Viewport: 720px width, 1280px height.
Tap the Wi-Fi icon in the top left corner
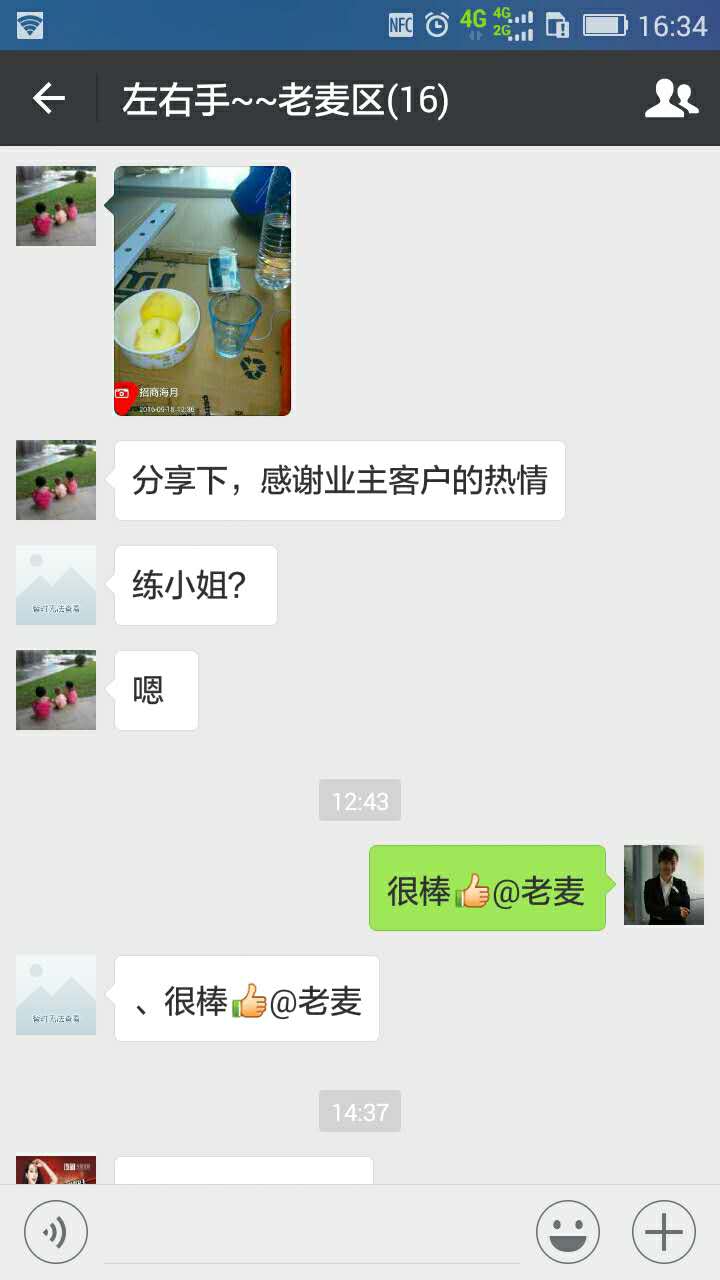point(33,25)
